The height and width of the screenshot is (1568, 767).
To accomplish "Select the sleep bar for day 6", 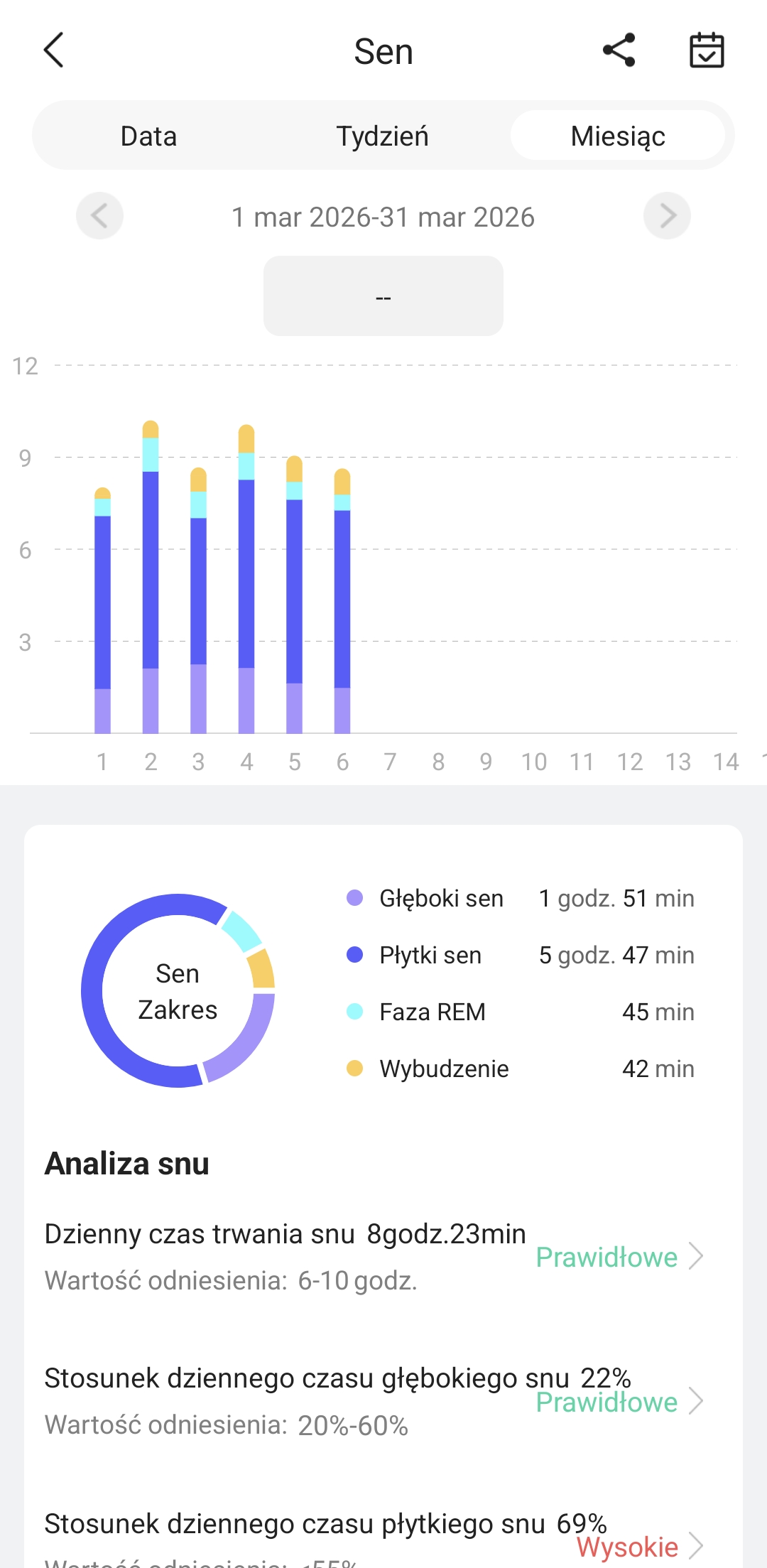I will point(342,600).
